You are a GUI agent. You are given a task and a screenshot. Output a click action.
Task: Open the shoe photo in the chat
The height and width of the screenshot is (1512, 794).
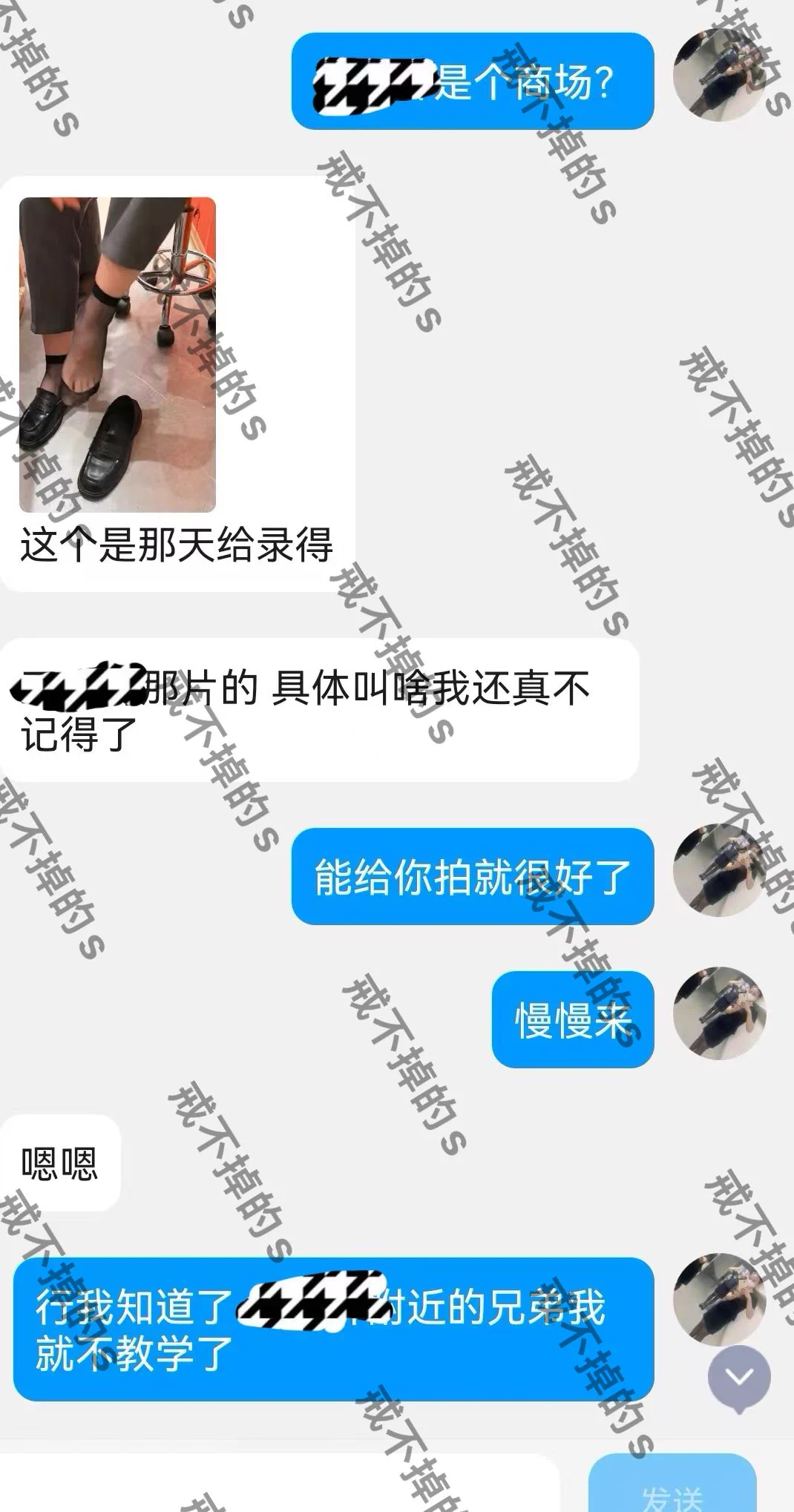click(x=117, y=355)
